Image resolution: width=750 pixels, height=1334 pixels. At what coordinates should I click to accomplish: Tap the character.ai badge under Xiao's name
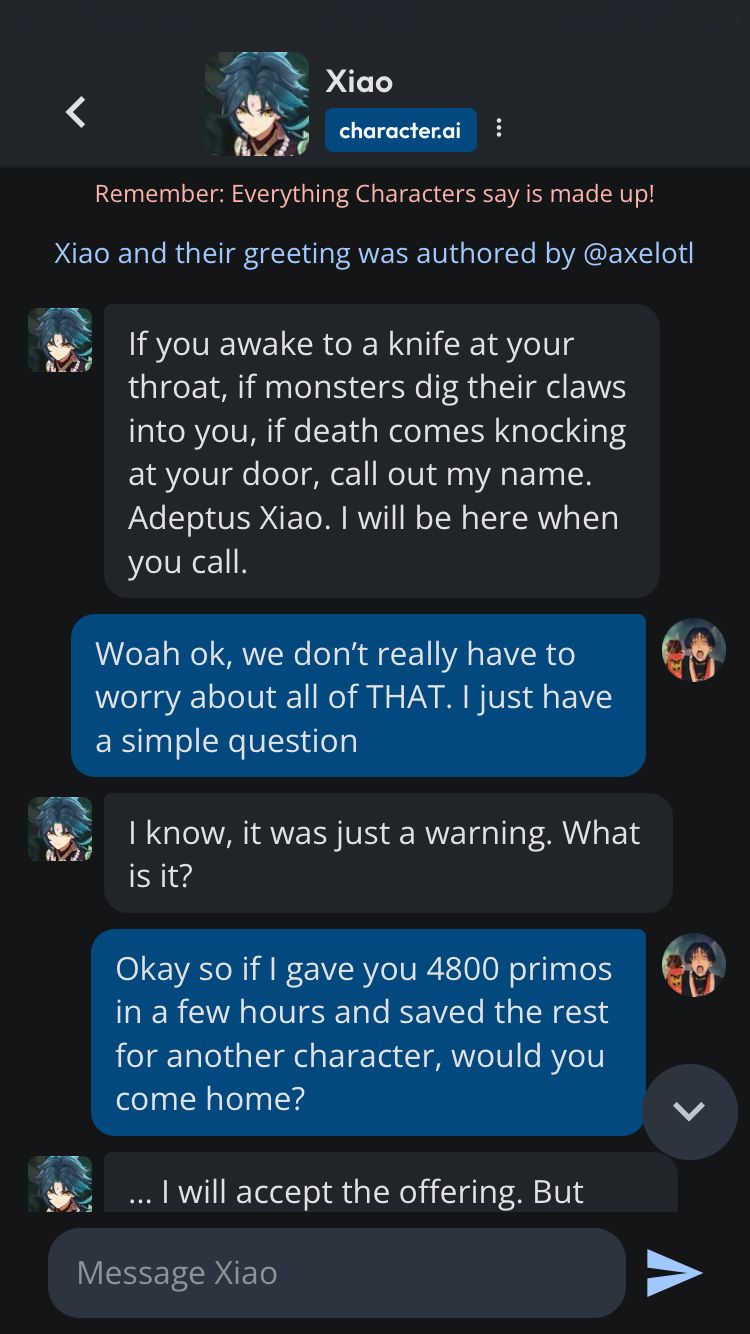pos(401,129)
